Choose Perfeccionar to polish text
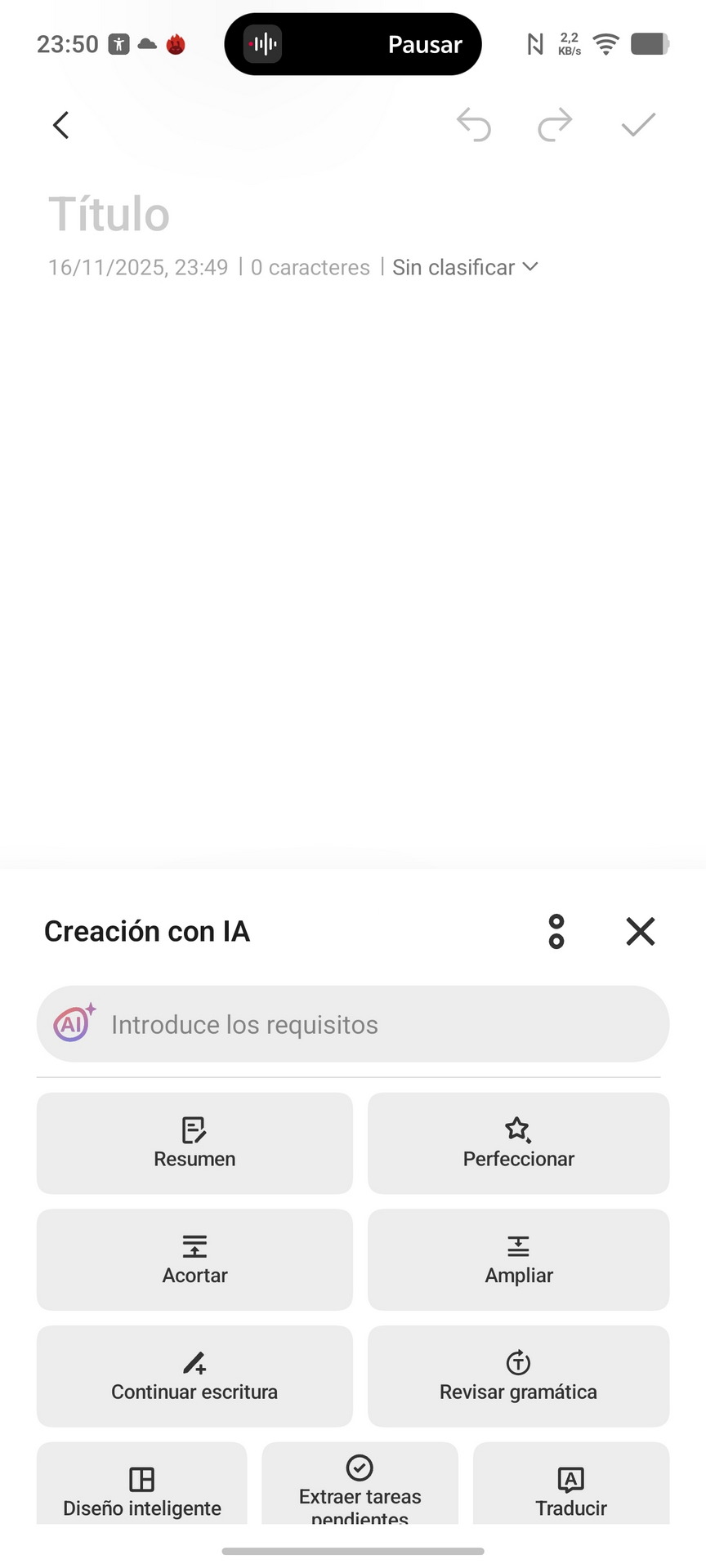 [518, 1143]
